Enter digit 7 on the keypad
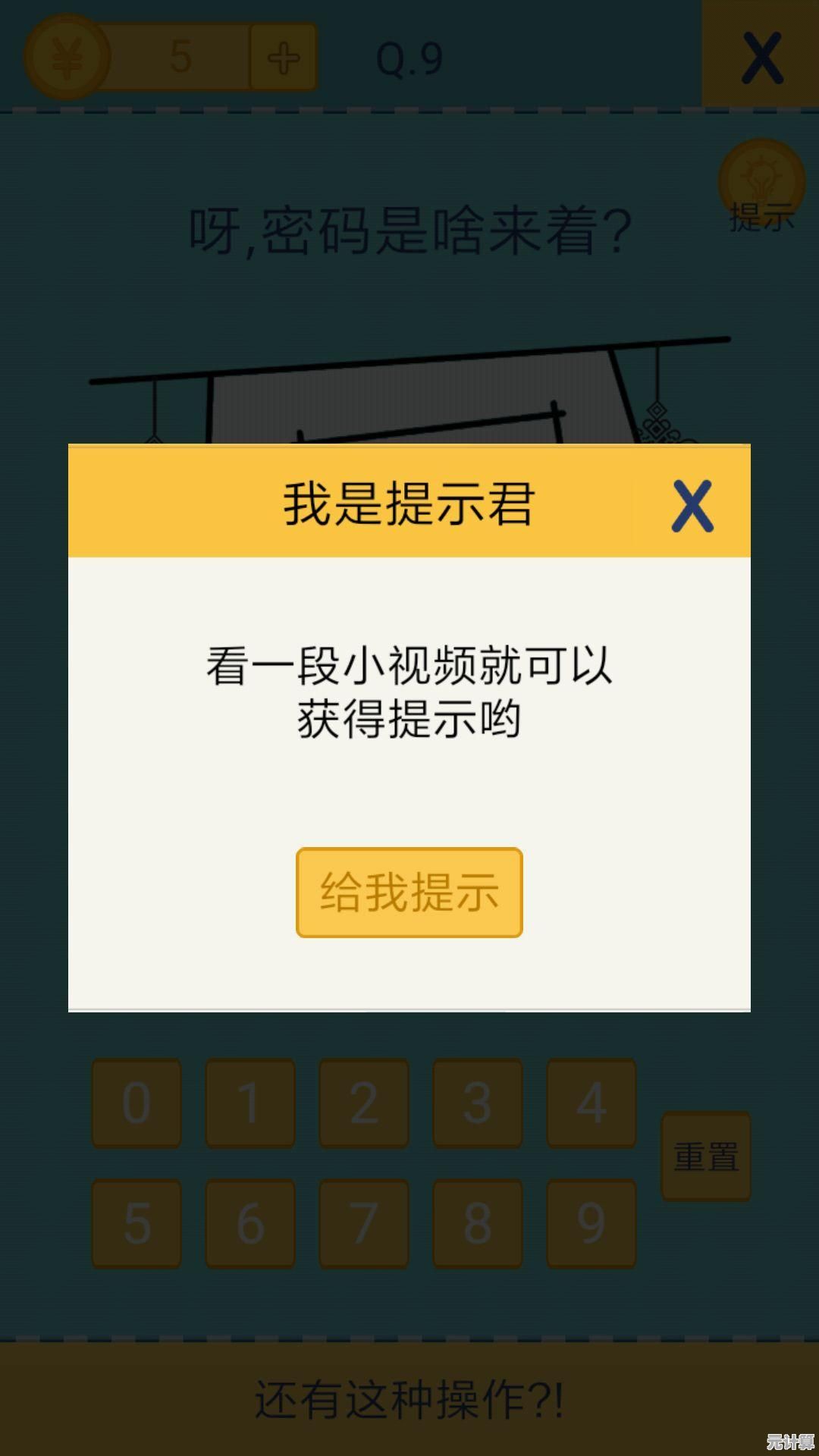The height and width of the screenshot is (1456, 819). (x=364, y=1223)
